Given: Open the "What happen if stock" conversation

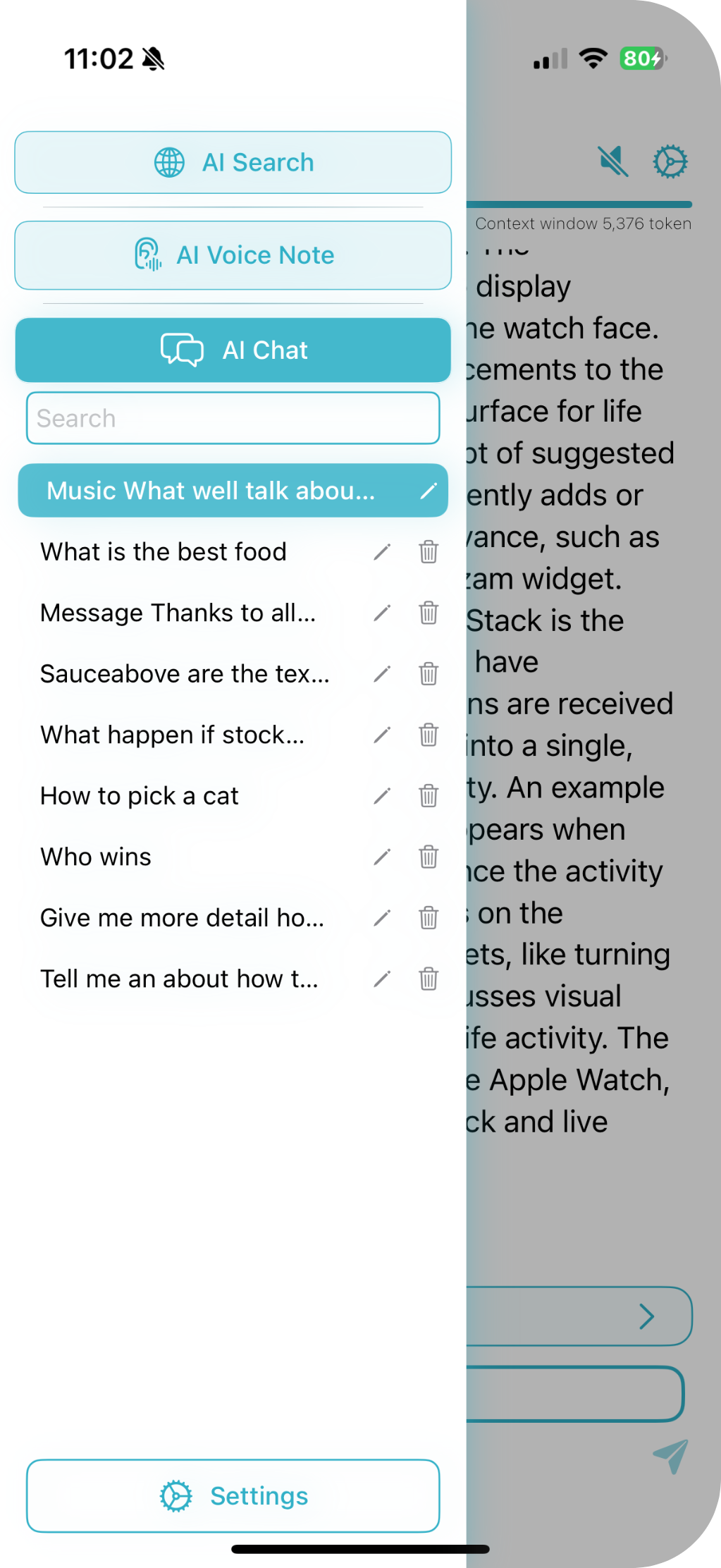Looking at the screenshot, I should coord(171,735).
